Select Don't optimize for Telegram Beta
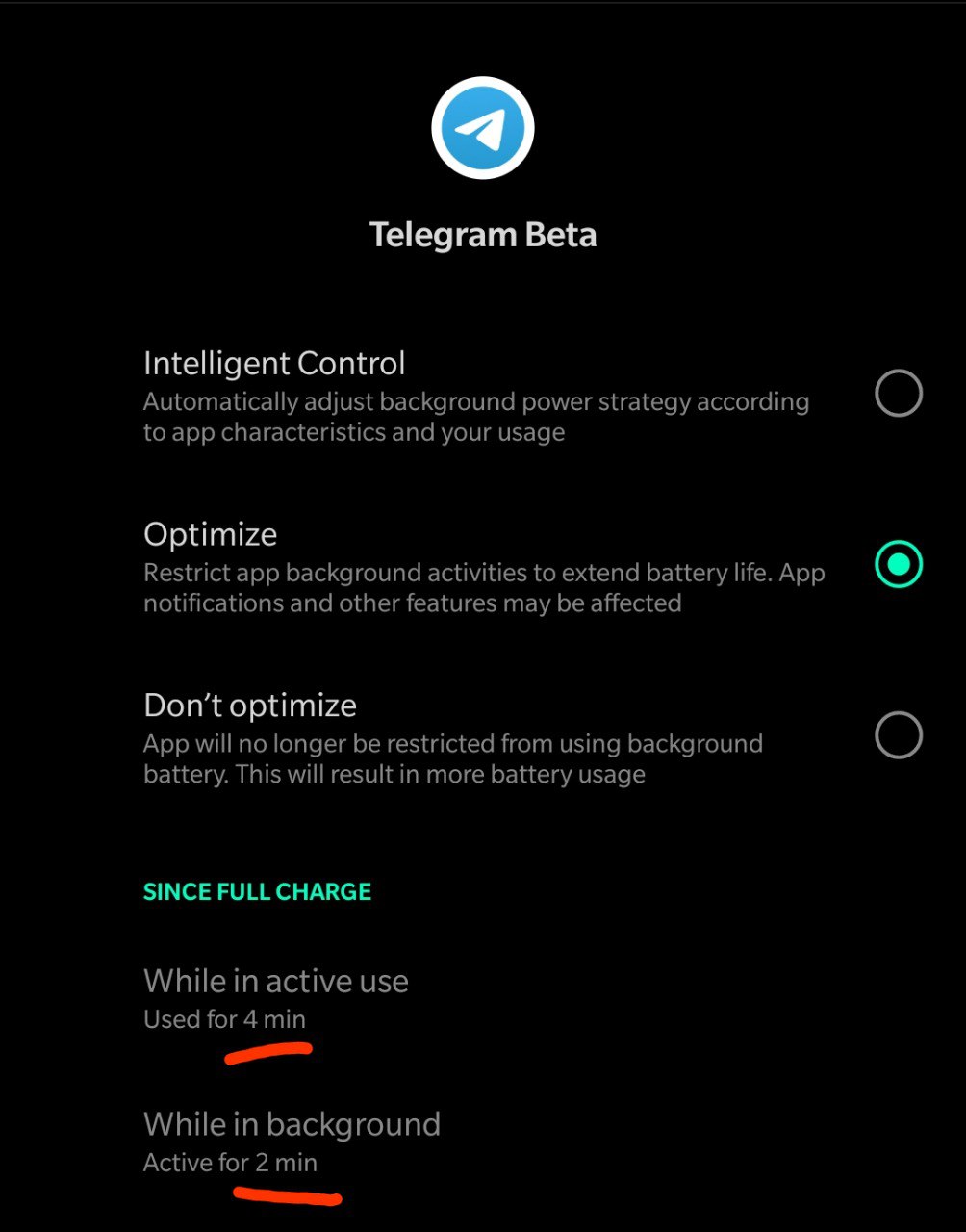The height and width of the screenshot is (1232, 966). point(898,735)
